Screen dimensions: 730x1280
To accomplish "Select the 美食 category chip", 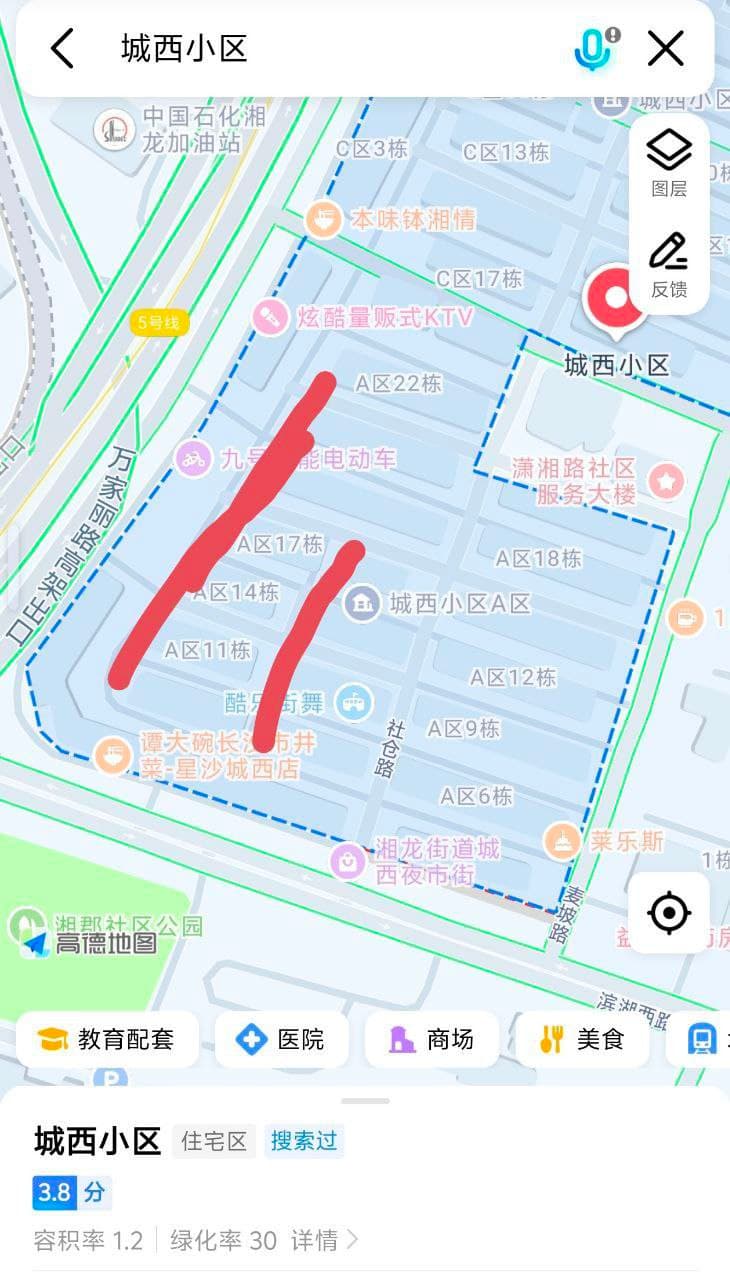I will [583, 1040].
